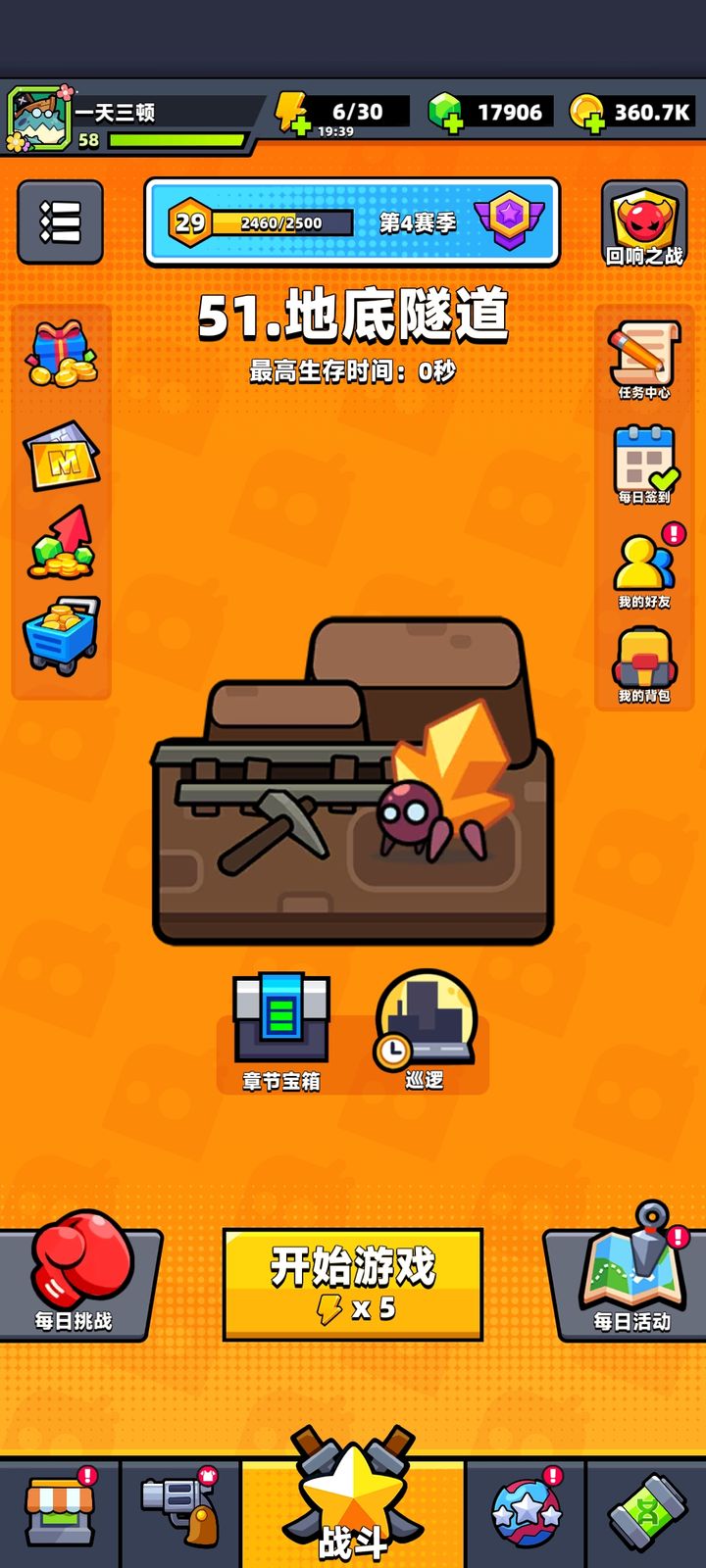Open the gold shopping cart icon
The image size is (706, 1568).
(61, 634)
